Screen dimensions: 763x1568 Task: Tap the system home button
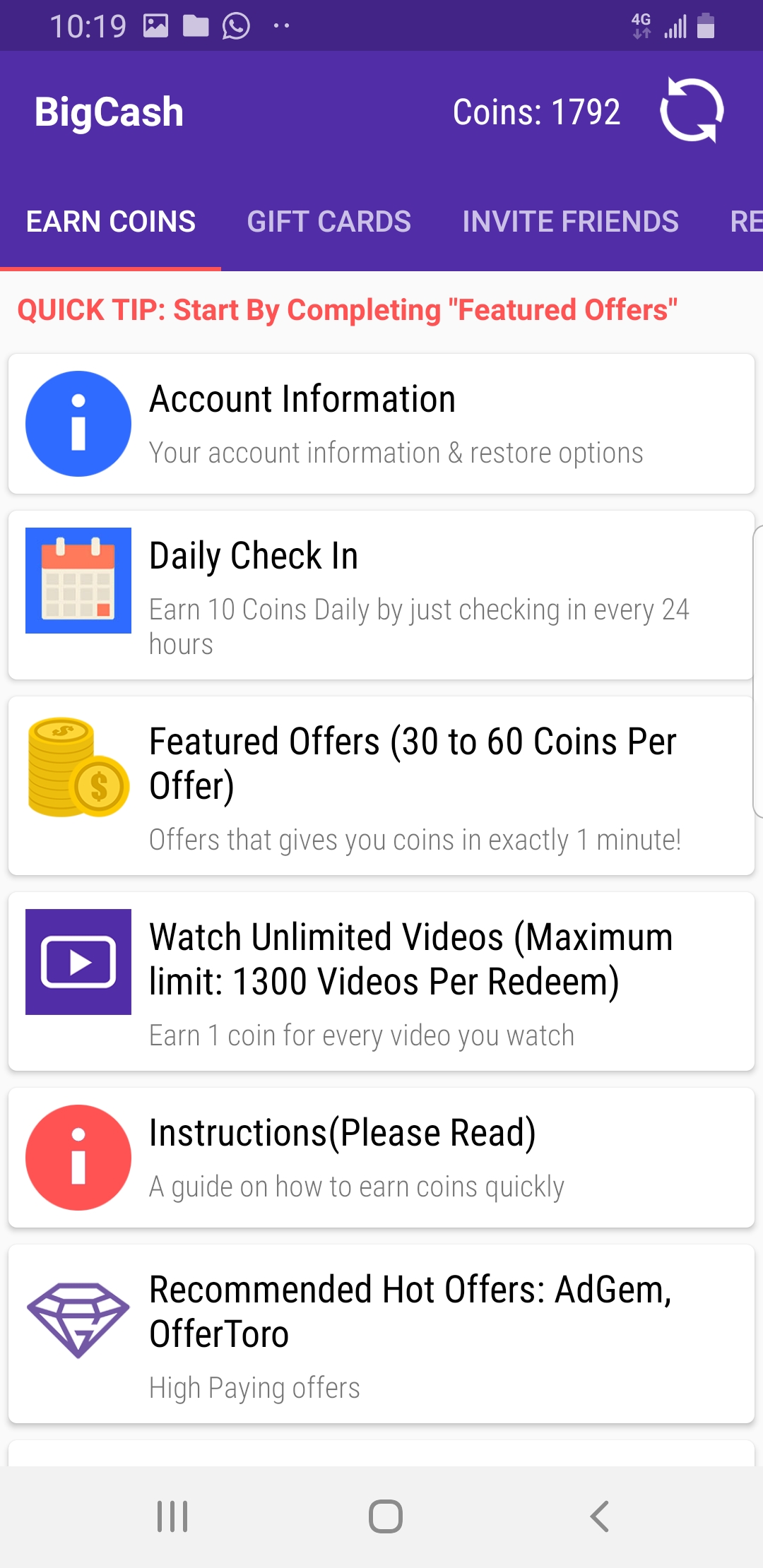tap(386, 1516)
